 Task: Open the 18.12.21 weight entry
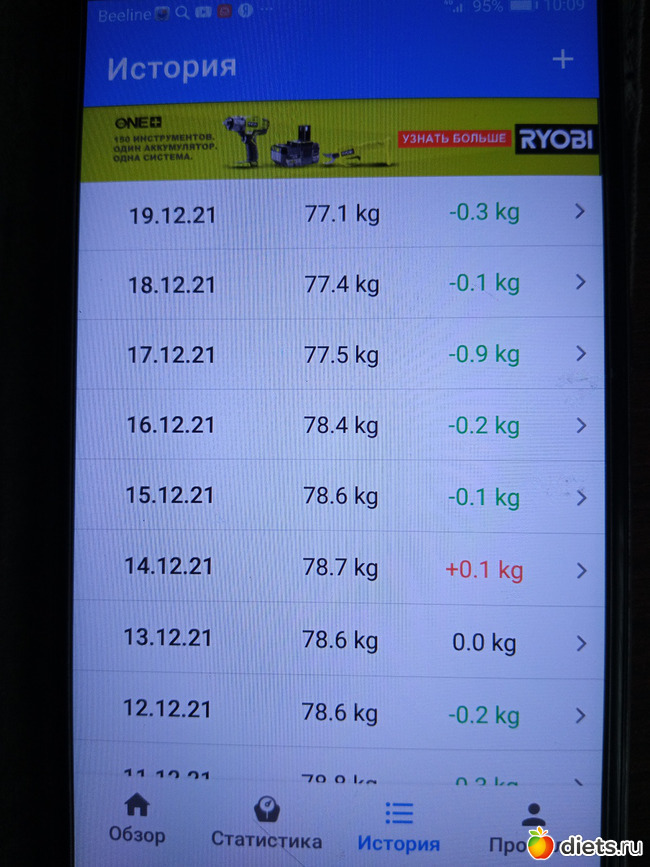(x=340, y=284)
